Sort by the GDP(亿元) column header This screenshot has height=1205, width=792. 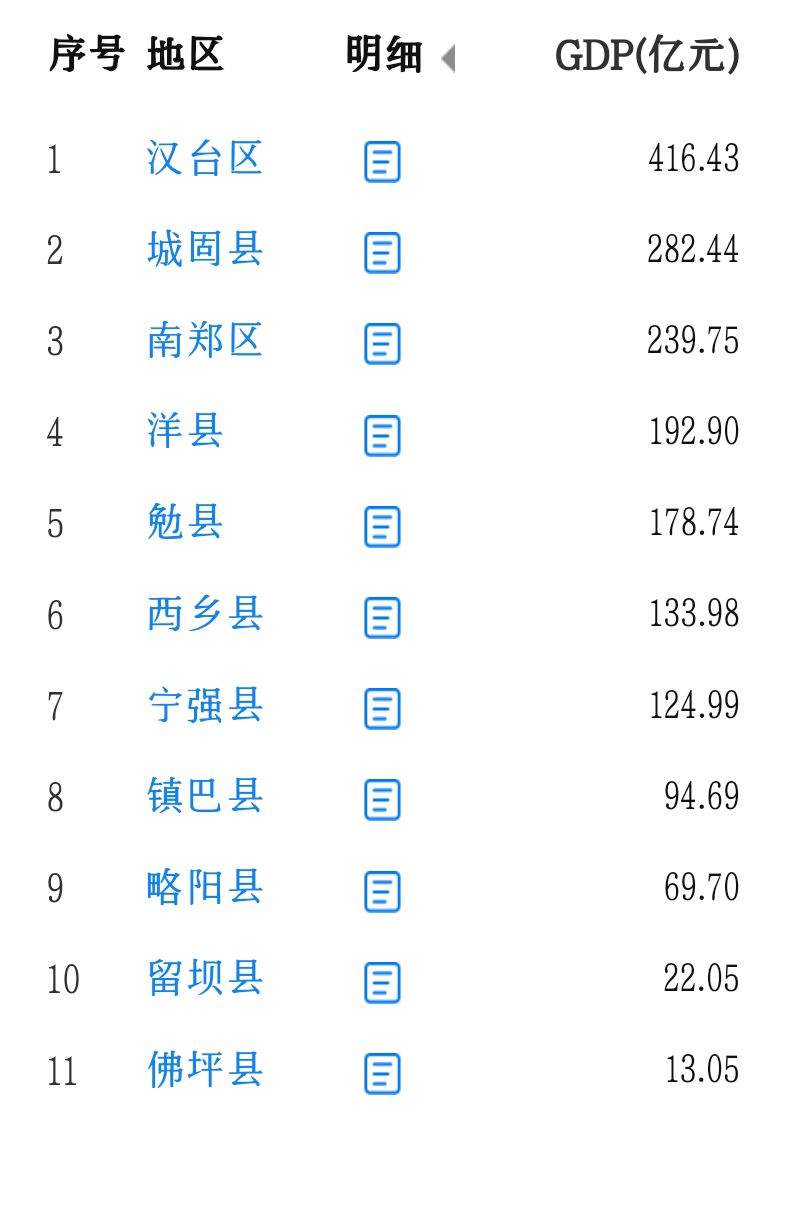point(648,55)
